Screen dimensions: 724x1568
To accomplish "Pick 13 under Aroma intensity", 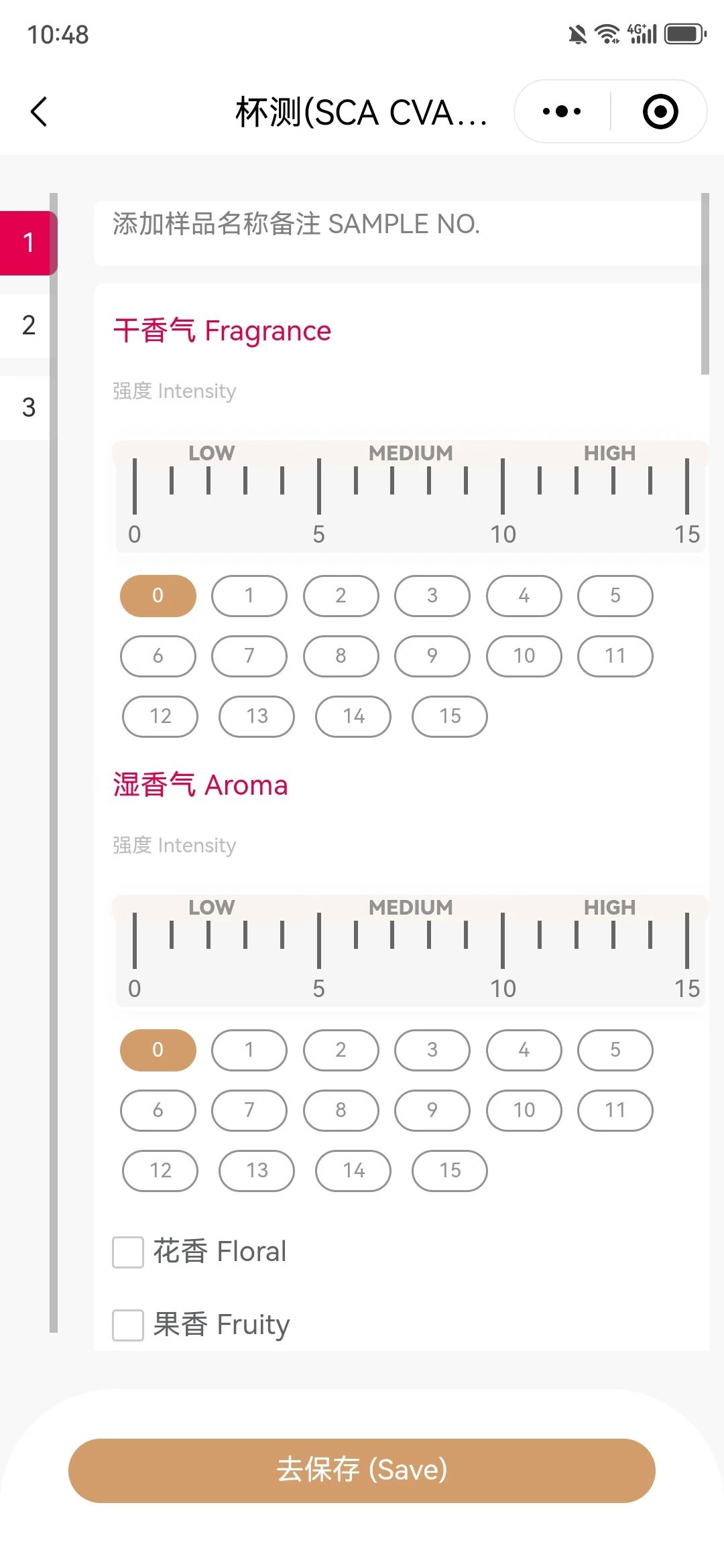I will 257,1171.
